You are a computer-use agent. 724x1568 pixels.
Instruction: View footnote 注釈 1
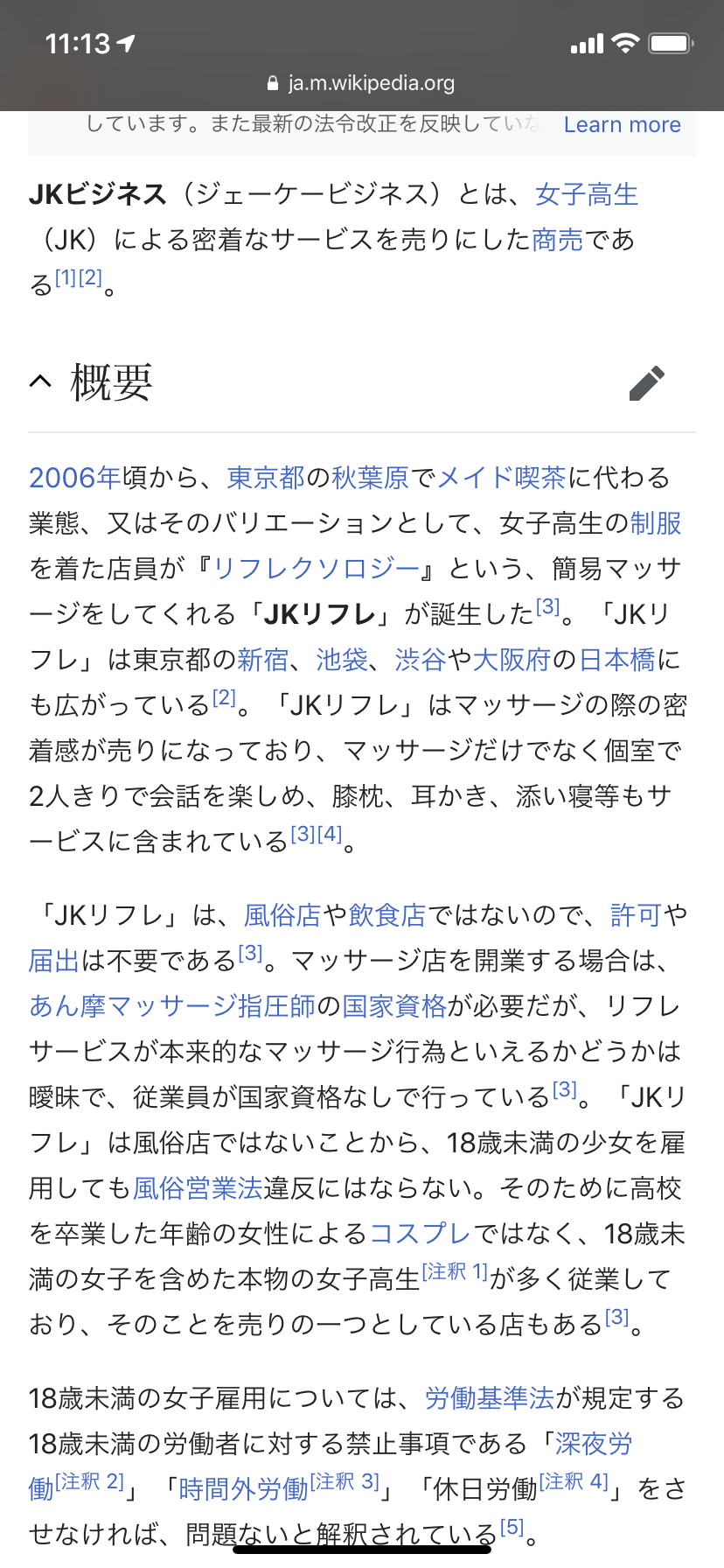[455, 1271]
